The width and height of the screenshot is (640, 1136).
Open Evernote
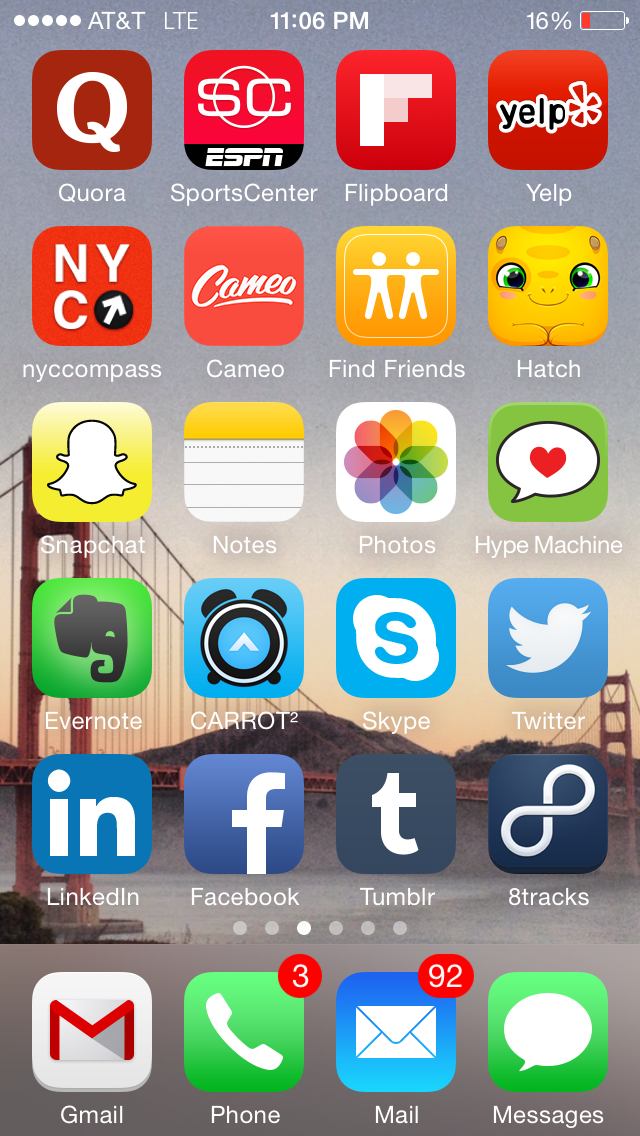(92, 638)
